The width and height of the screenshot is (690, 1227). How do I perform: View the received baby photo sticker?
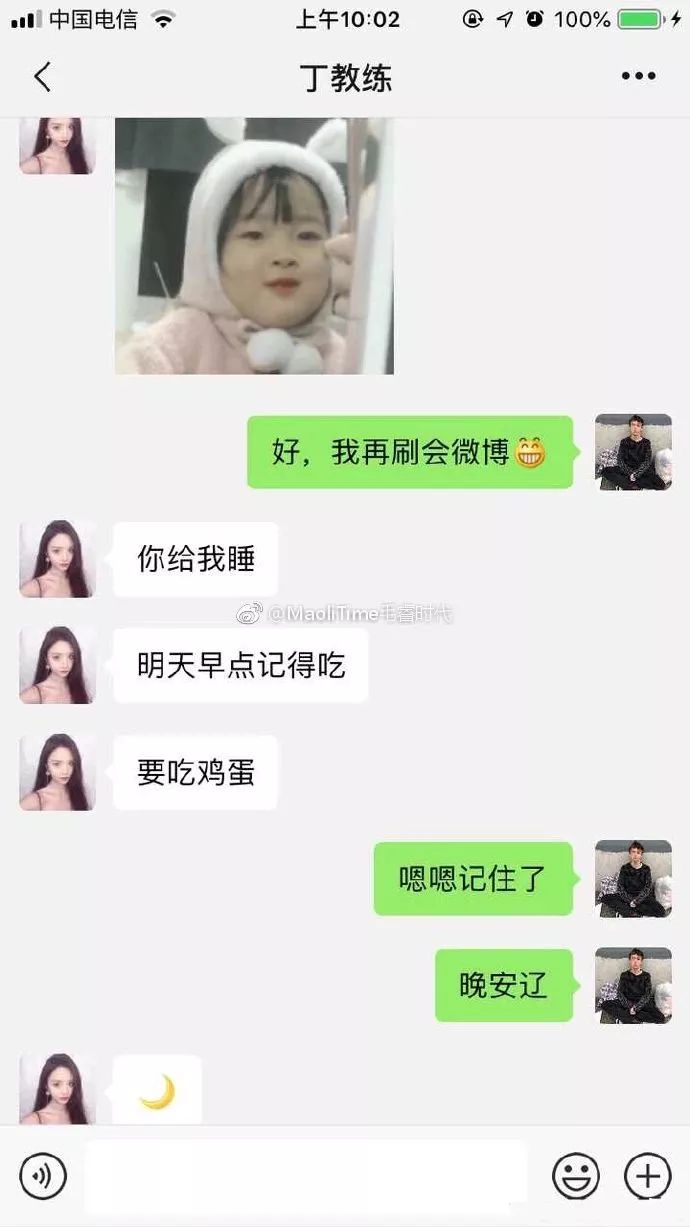pos(254,245)
